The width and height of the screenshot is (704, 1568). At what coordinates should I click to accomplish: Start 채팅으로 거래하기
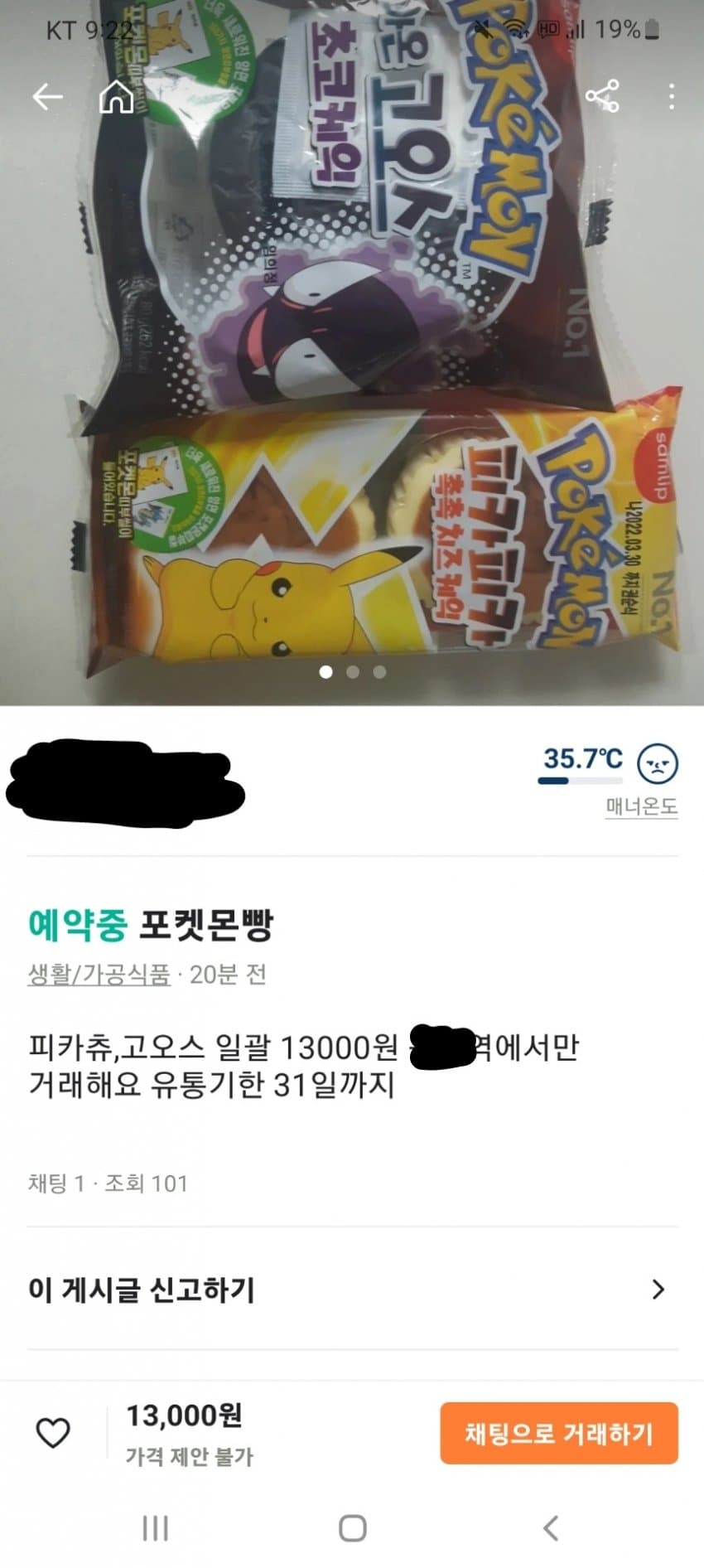point(558,1433)
